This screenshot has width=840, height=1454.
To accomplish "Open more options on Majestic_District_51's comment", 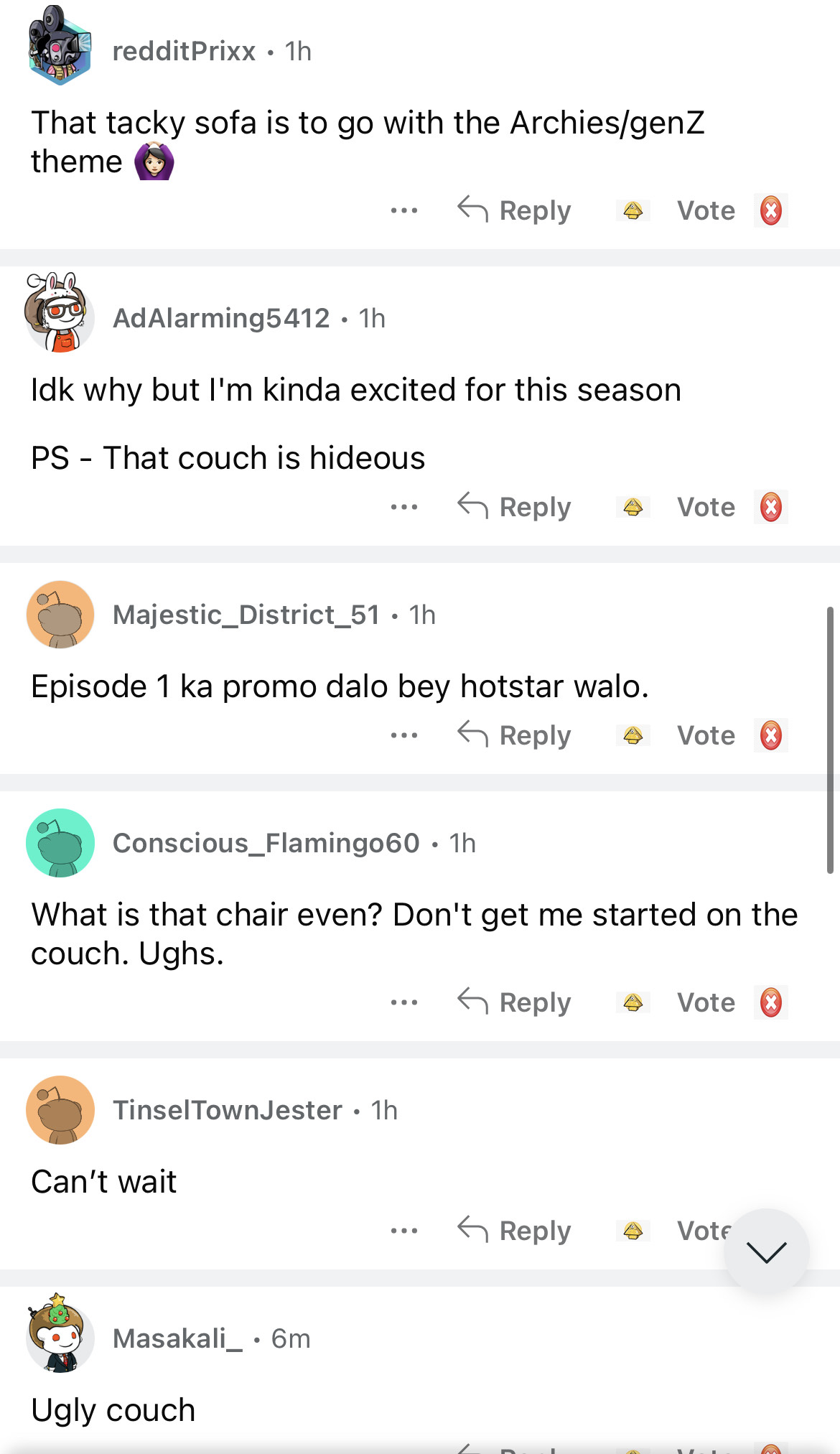I will 404,735.
